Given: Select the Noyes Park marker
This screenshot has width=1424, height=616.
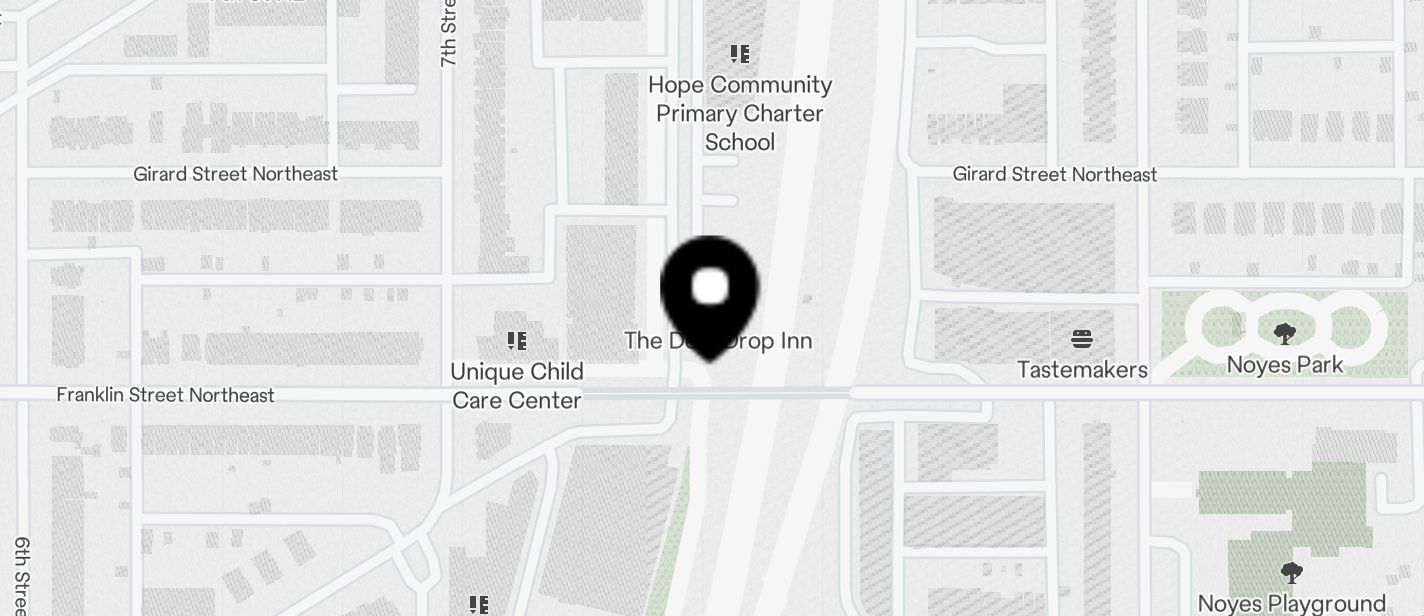Looking at the screenshot, I should (x=1284, y=334).
